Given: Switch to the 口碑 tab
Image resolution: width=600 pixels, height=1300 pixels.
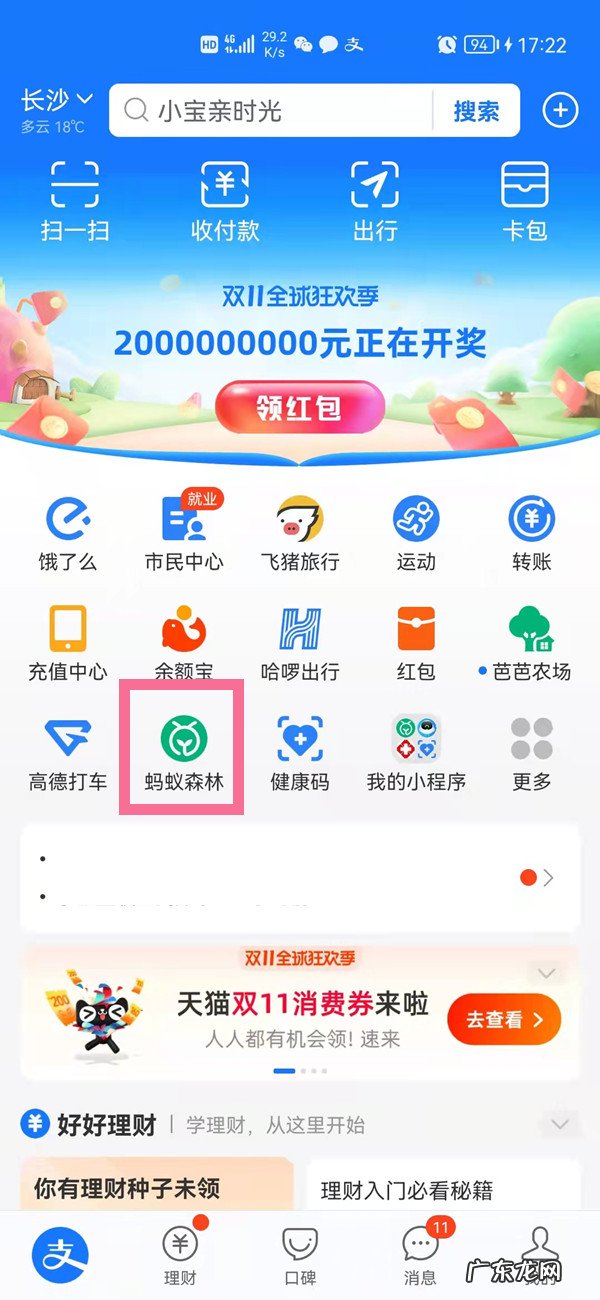Looking at the screenshot, I should (x=300, y=1255).
